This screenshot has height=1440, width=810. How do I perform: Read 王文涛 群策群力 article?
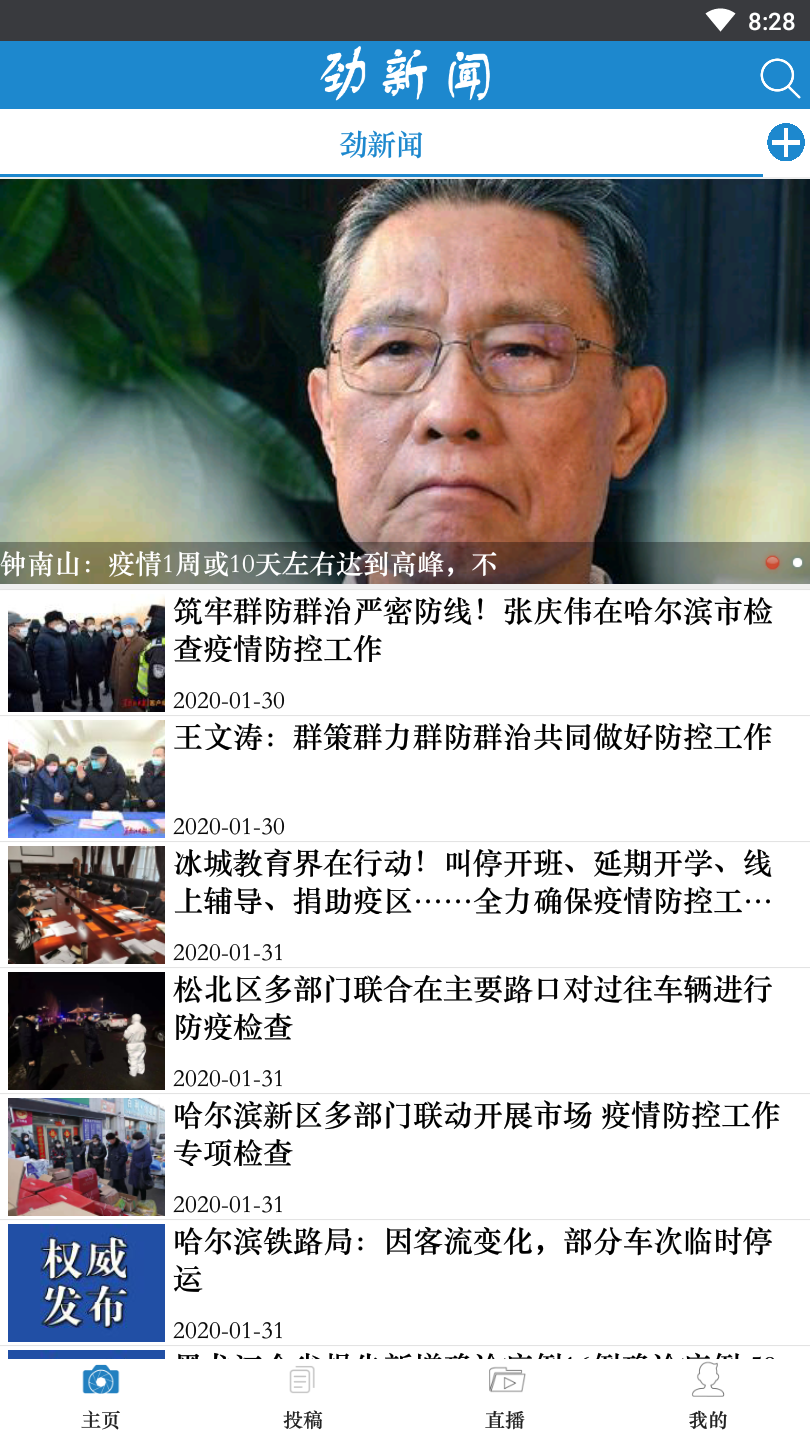coord(472,738)
